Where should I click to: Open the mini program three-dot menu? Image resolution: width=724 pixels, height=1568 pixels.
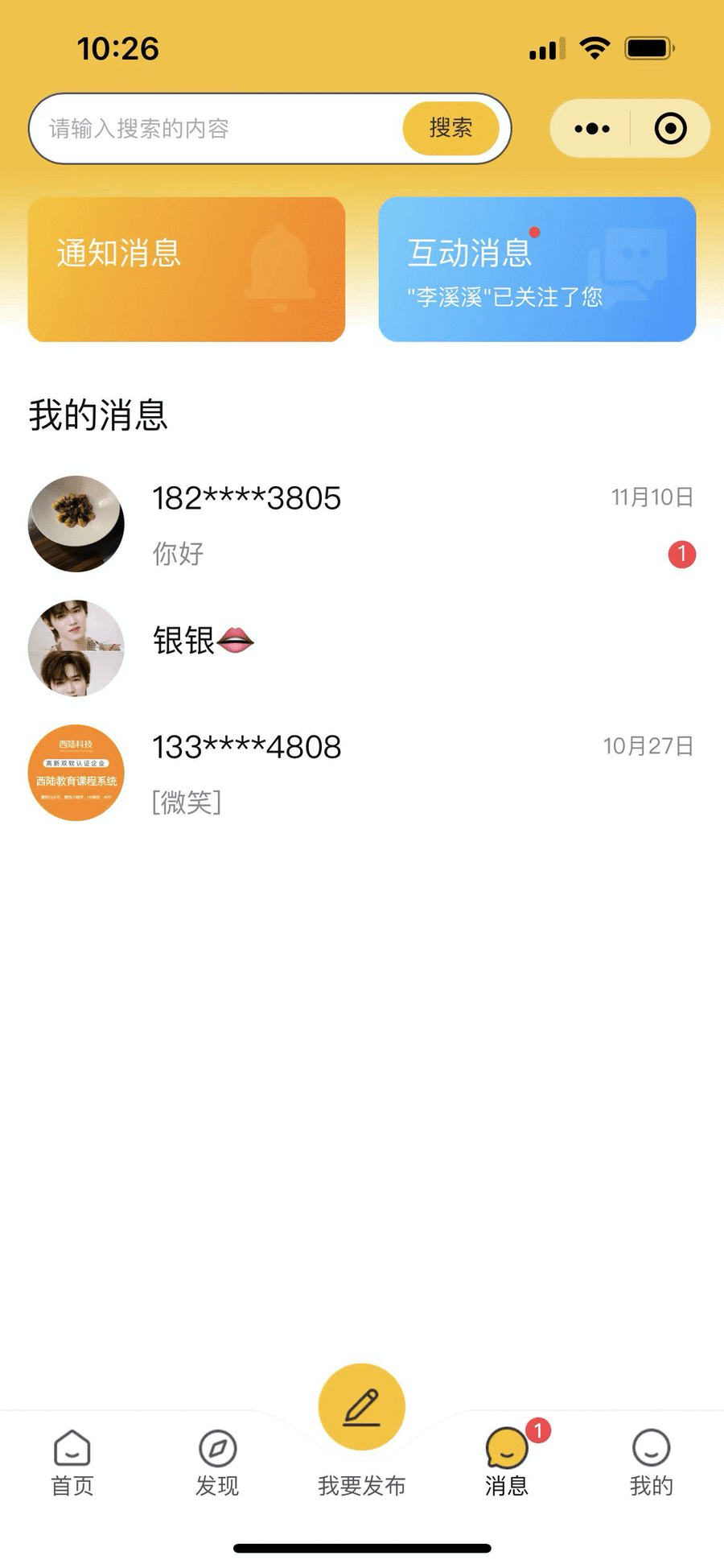(592, 129)
